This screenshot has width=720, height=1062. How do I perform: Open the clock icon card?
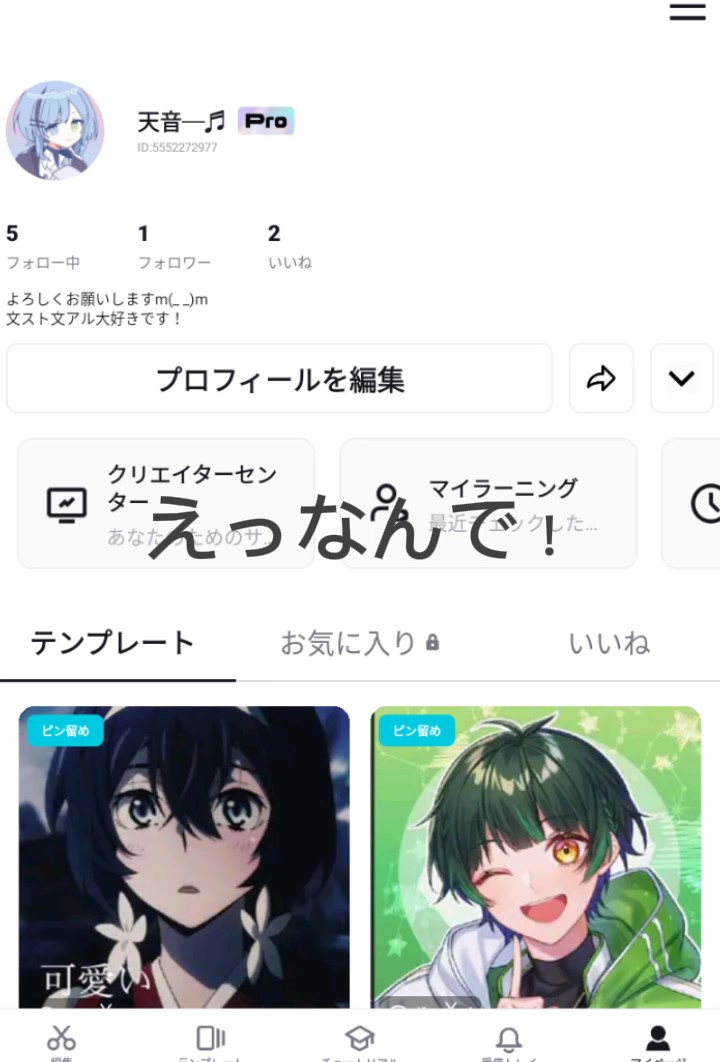692,503
